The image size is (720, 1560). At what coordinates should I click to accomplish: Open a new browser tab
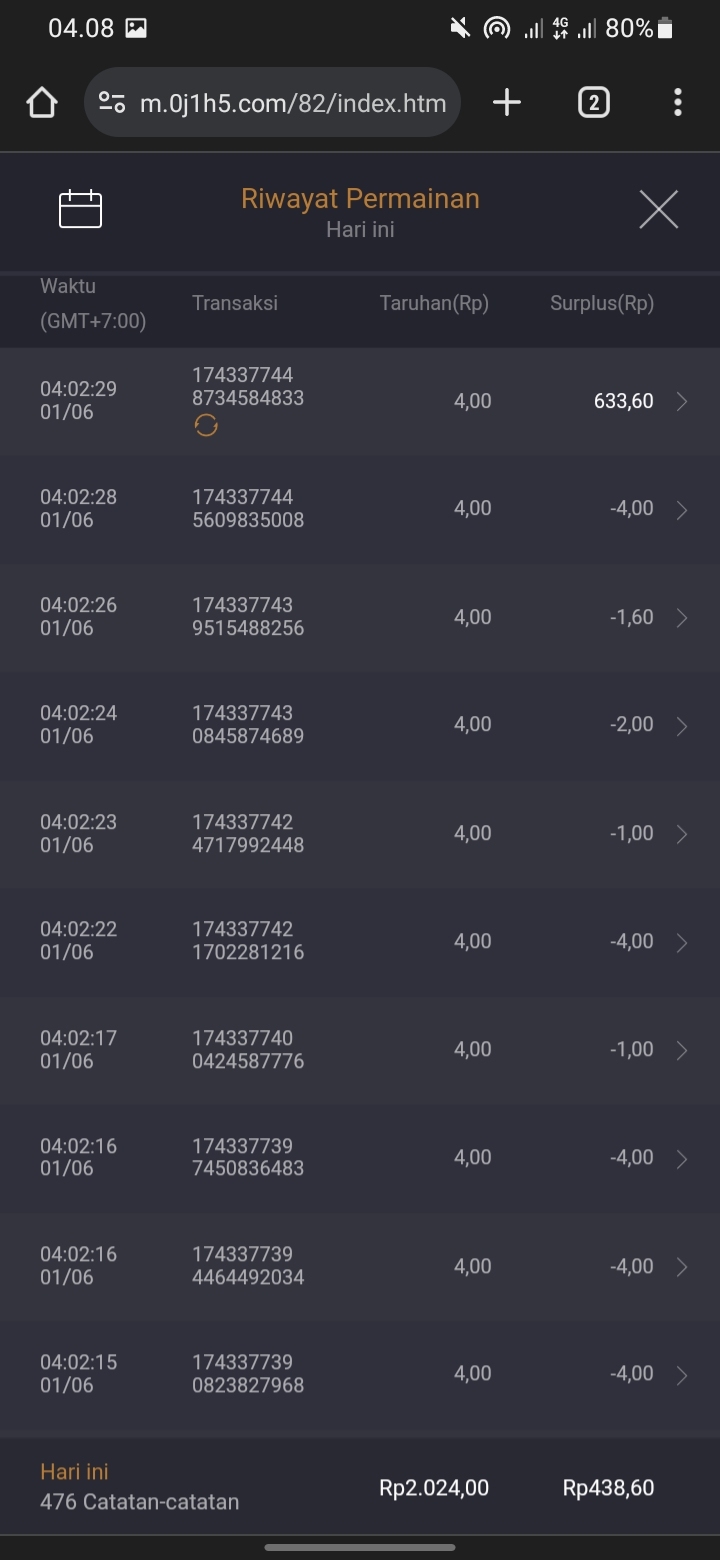(x=507, y=102)
